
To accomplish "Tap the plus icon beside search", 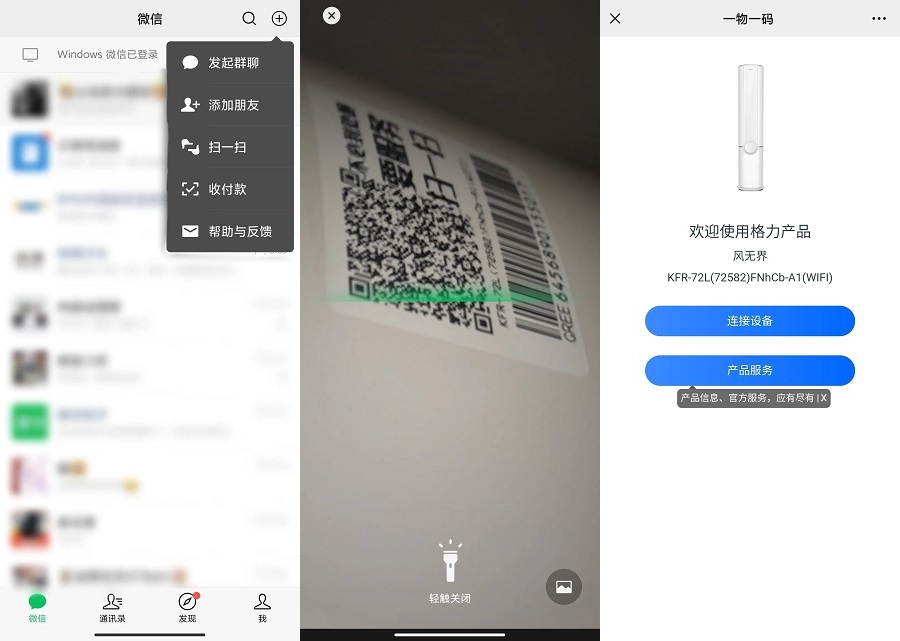I will (x=279, y=19).
